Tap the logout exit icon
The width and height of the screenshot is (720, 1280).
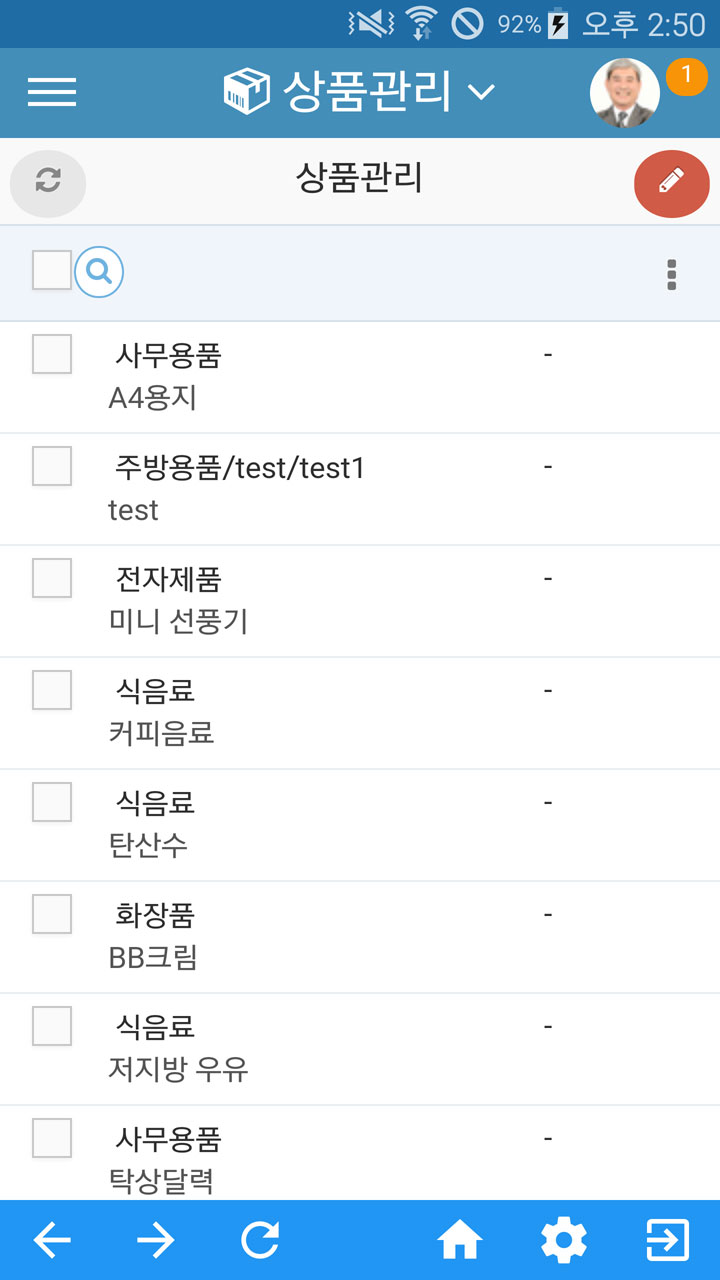pyautogui.click(x=667, y=1241)
